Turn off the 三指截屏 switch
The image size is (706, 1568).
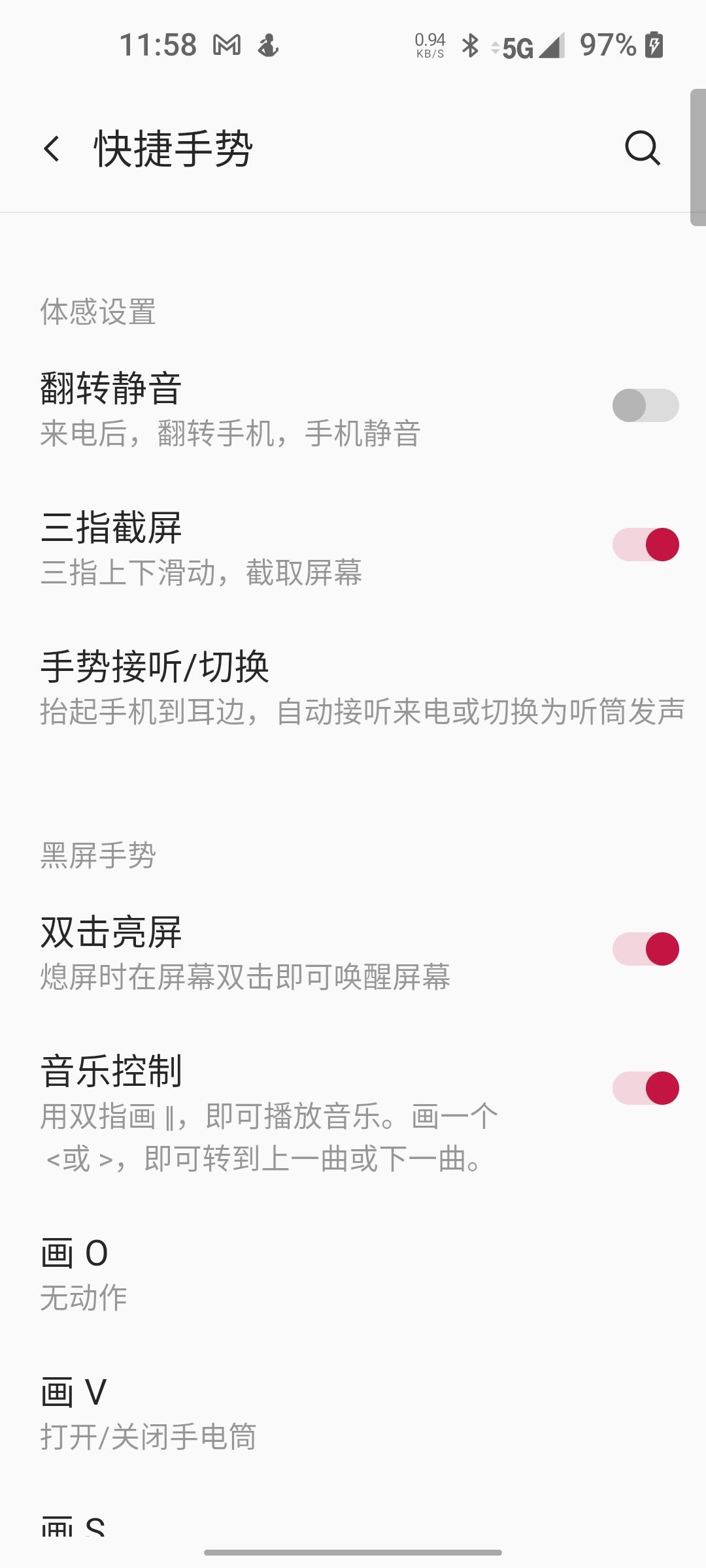[645, 545]
